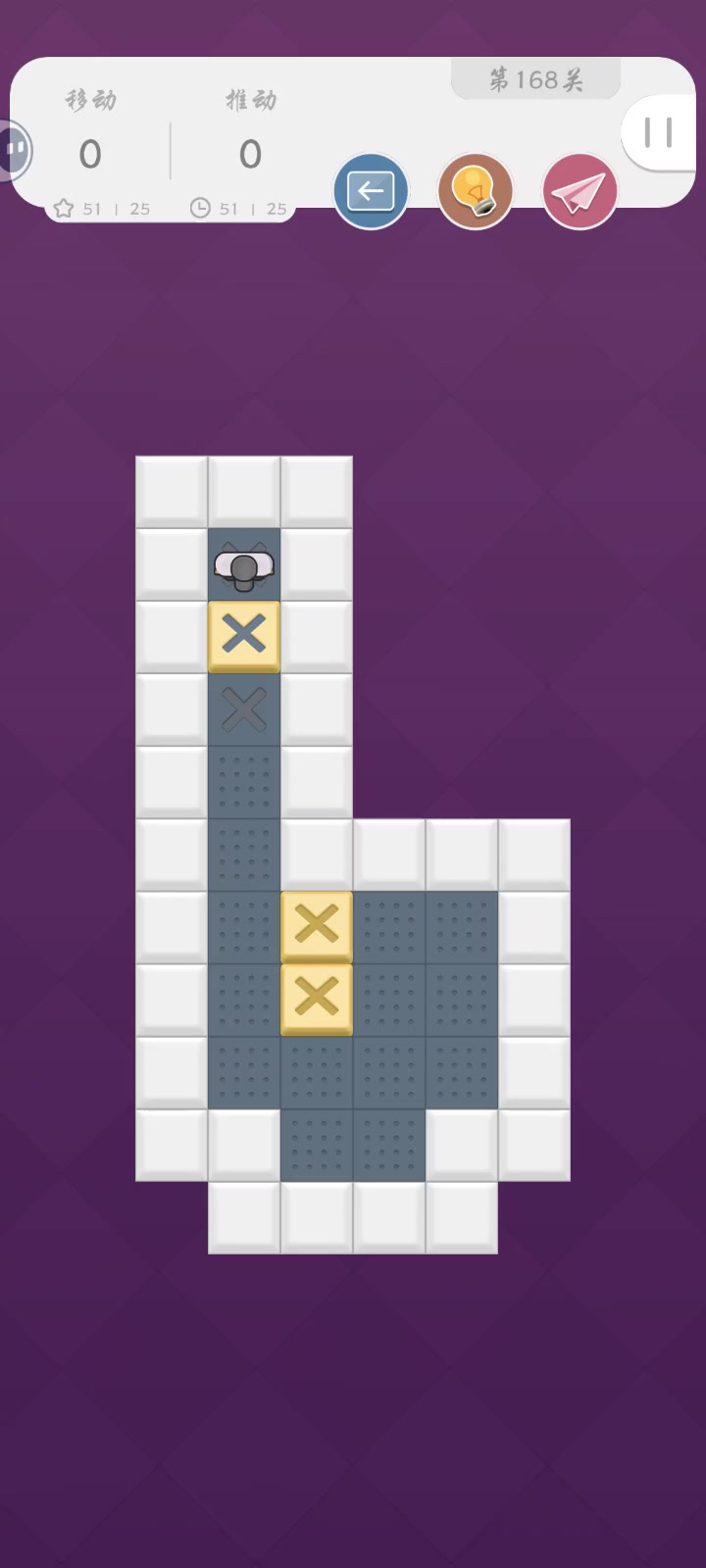Tap the pink paper plane share button
706x1568 pixels.
click(x=580, y=191)
